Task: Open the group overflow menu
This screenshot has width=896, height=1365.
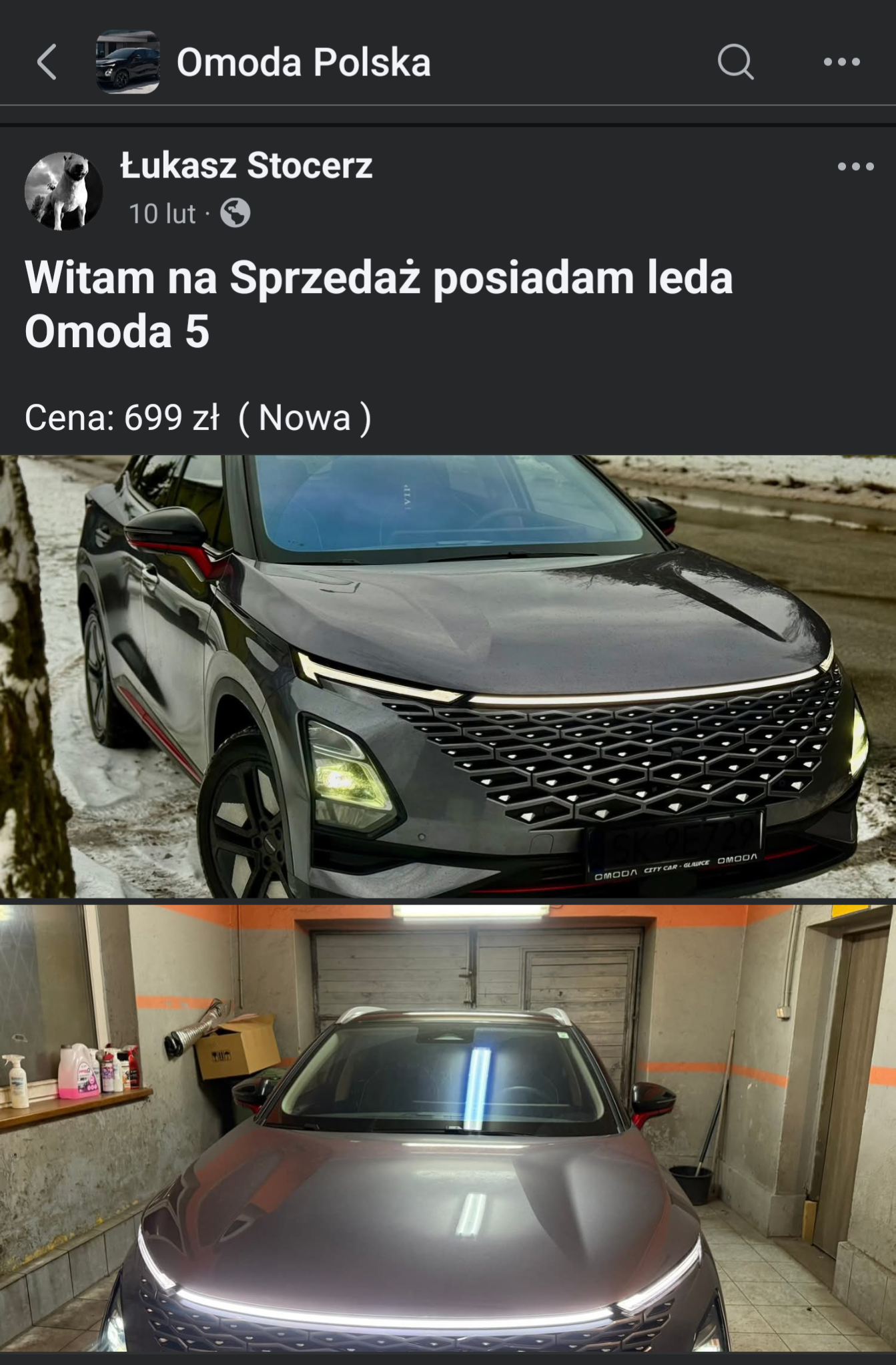Action: [x=841, y=63]
